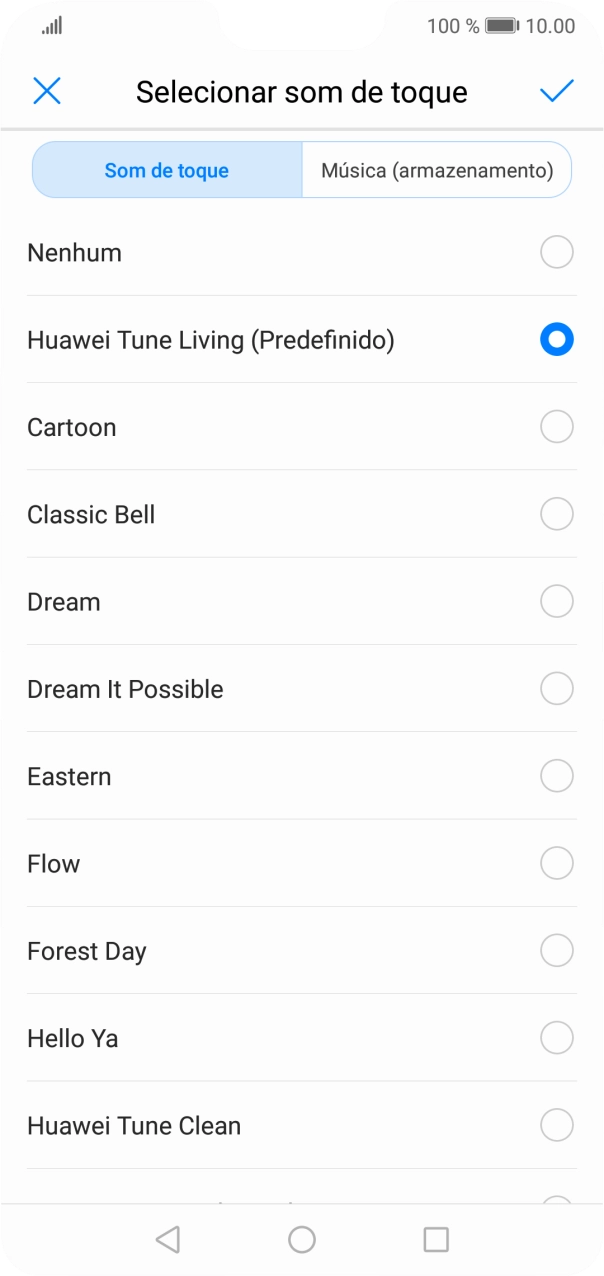Switch to Som de toque tab
The height and width of the screenshot is (1276, 604).
tap(167, 170)
